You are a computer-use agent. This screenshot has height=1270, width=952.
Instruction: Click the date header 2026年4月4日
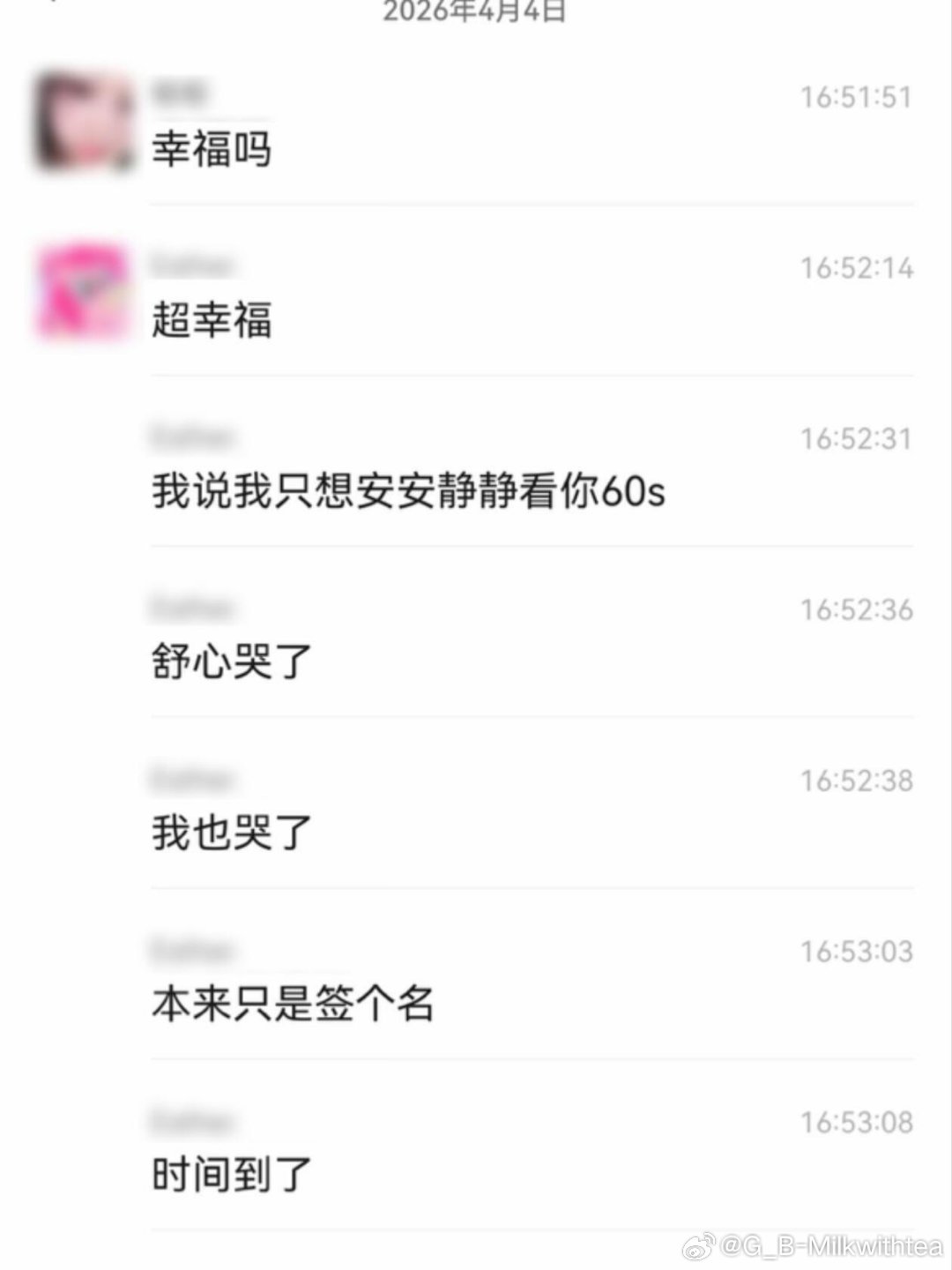476,11
